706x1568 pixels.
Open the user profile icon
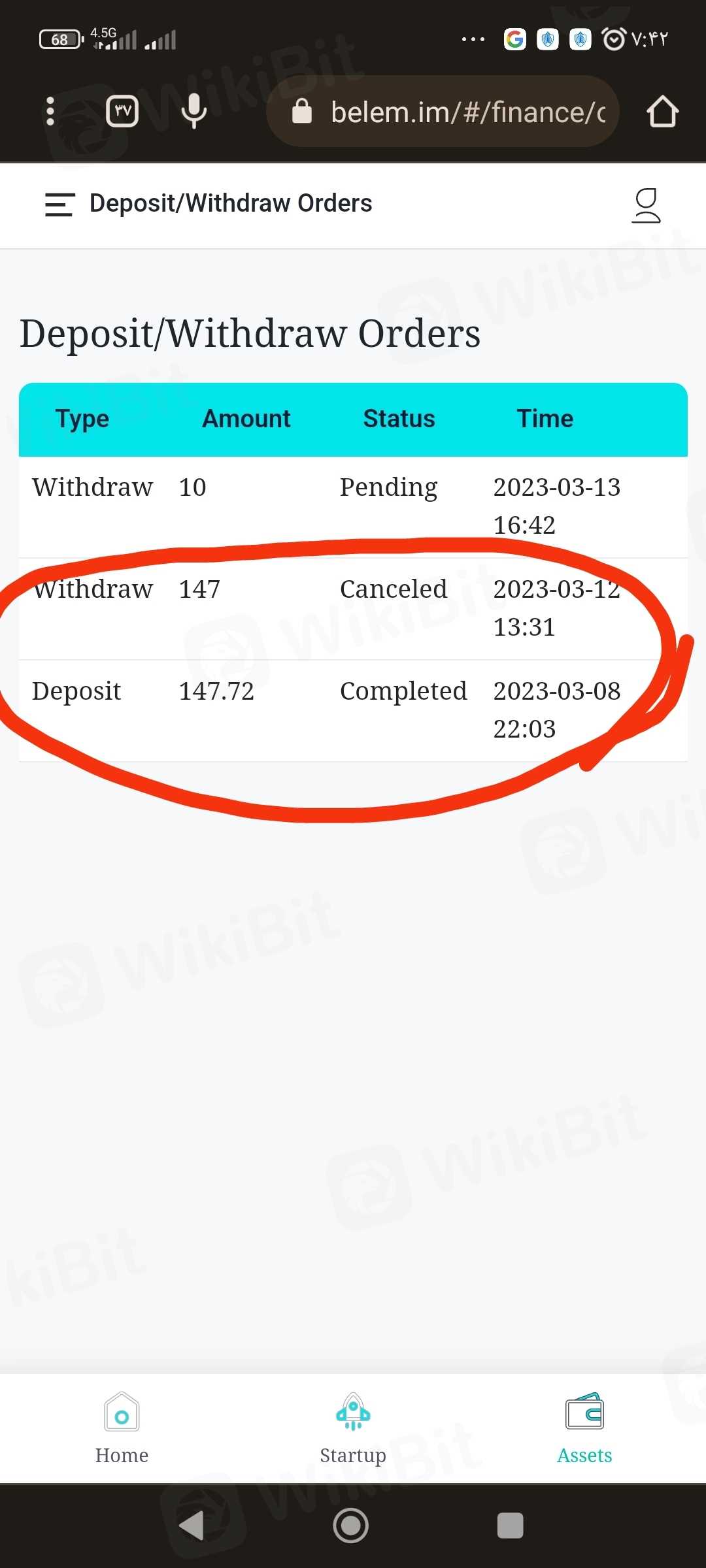point(646,205)
